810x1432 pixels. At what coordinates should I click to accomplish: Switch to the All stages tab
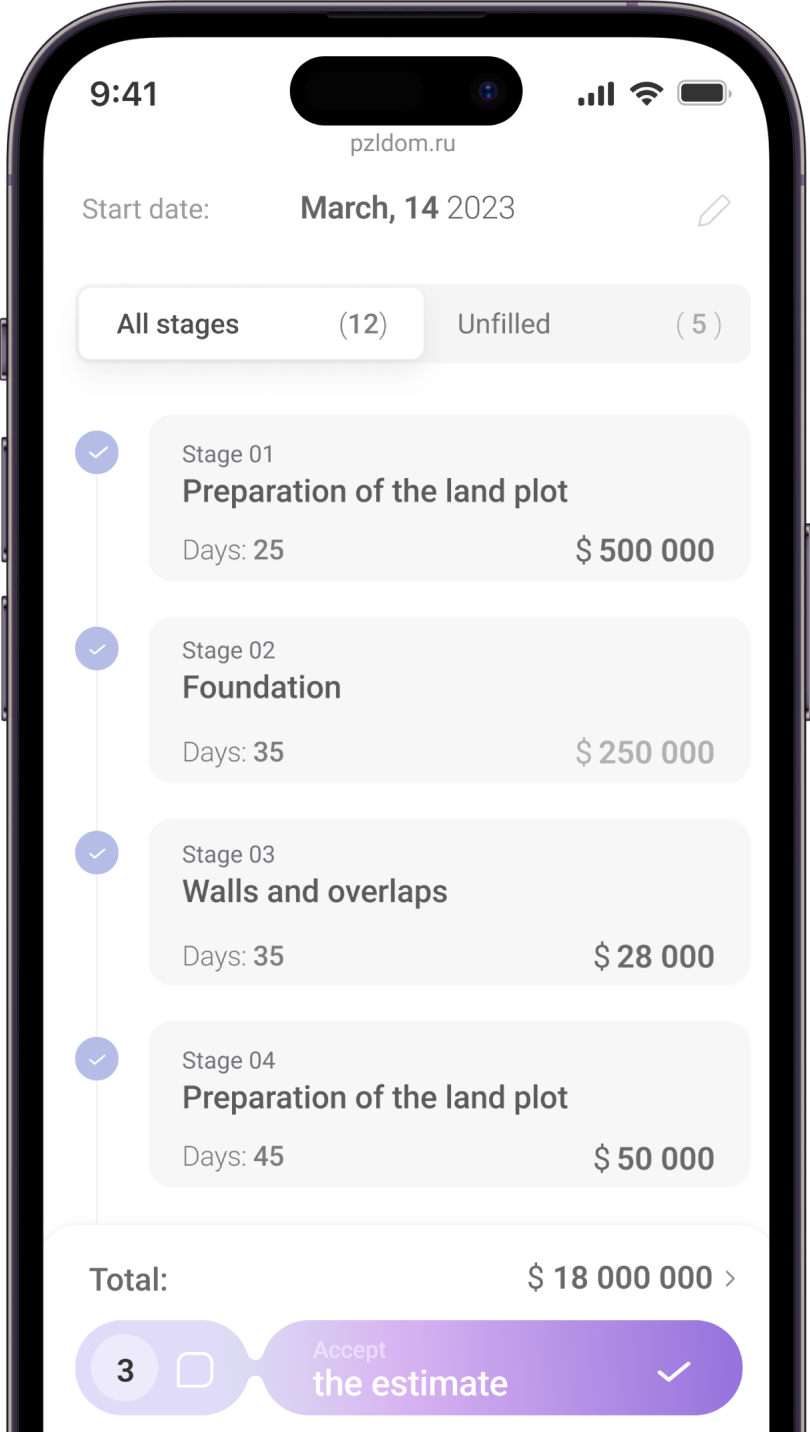pos(251,324)
